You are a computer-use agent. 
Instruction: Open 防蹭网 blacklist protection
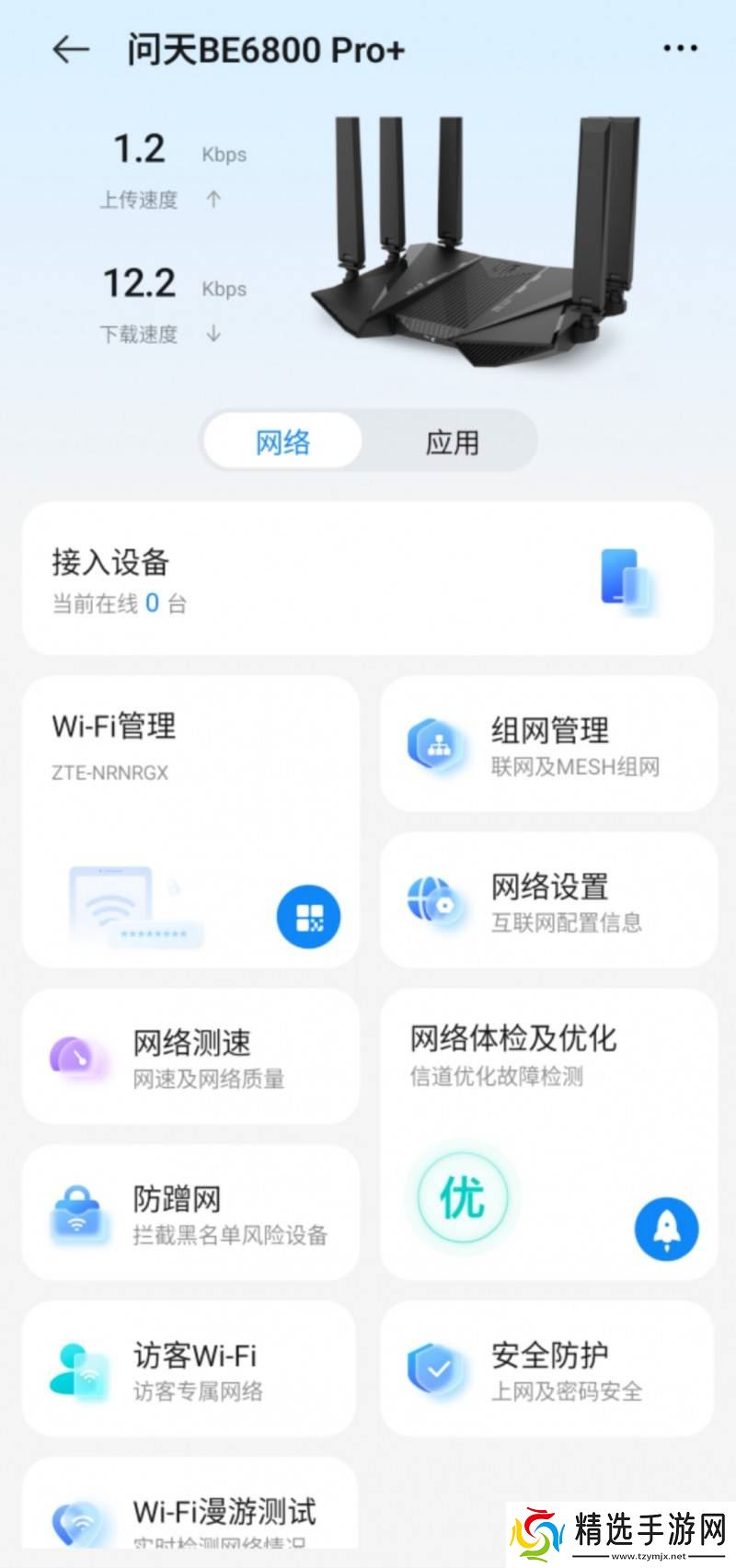pos(190,1213)
